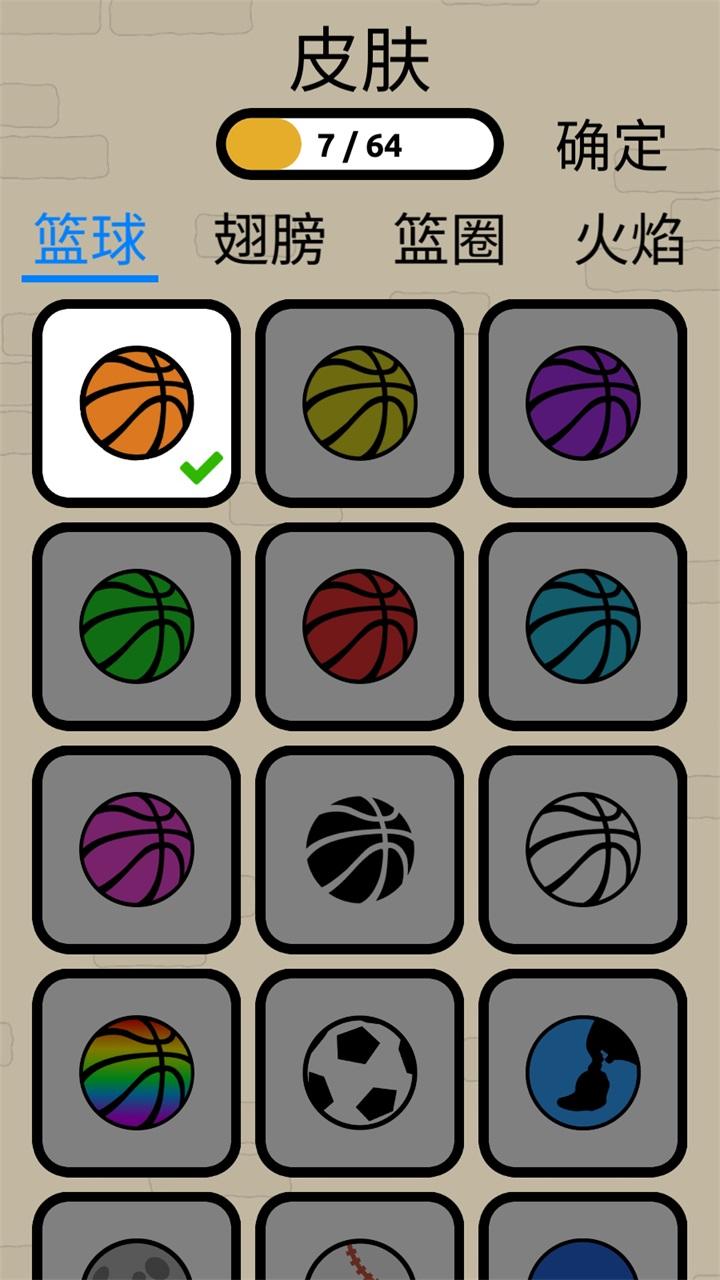Screen dimensions: 720x1280
Task: Choose the soccer ball skin
Action: click(360, 1072)
